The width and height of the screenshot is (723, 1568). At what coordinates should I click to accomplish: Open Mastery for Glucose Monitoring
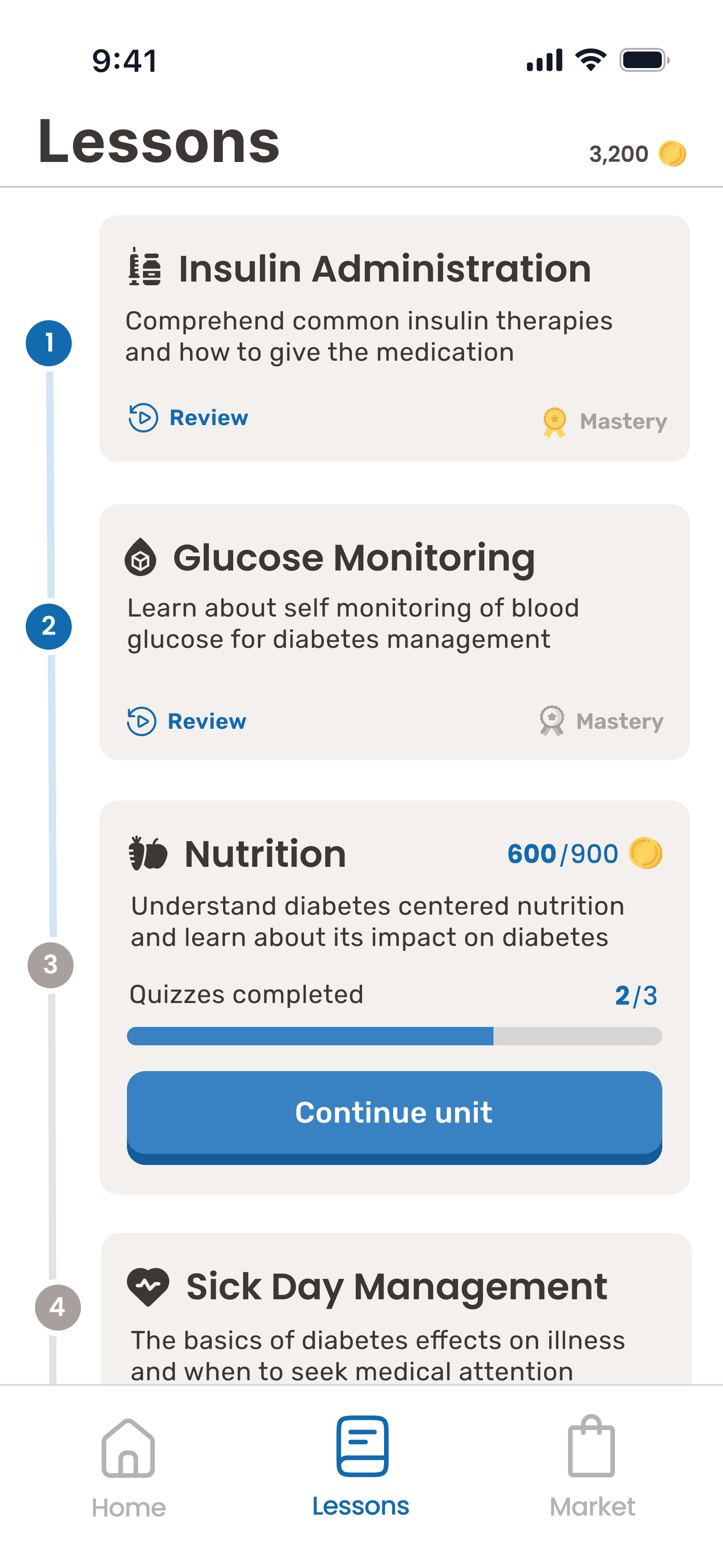(x=602, y=721)
